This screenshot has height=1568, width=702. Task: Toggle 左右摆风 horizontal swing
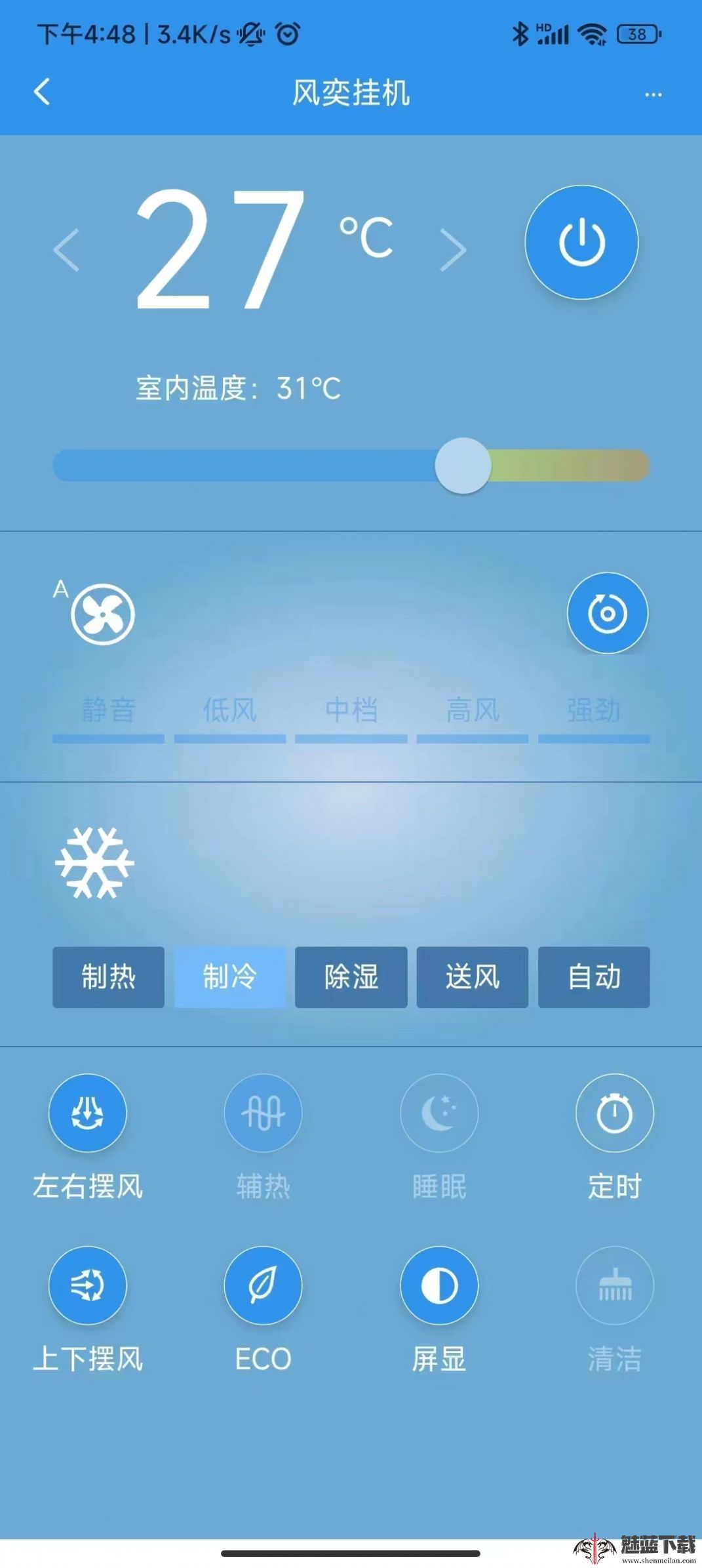click(x=87, y=1114)
